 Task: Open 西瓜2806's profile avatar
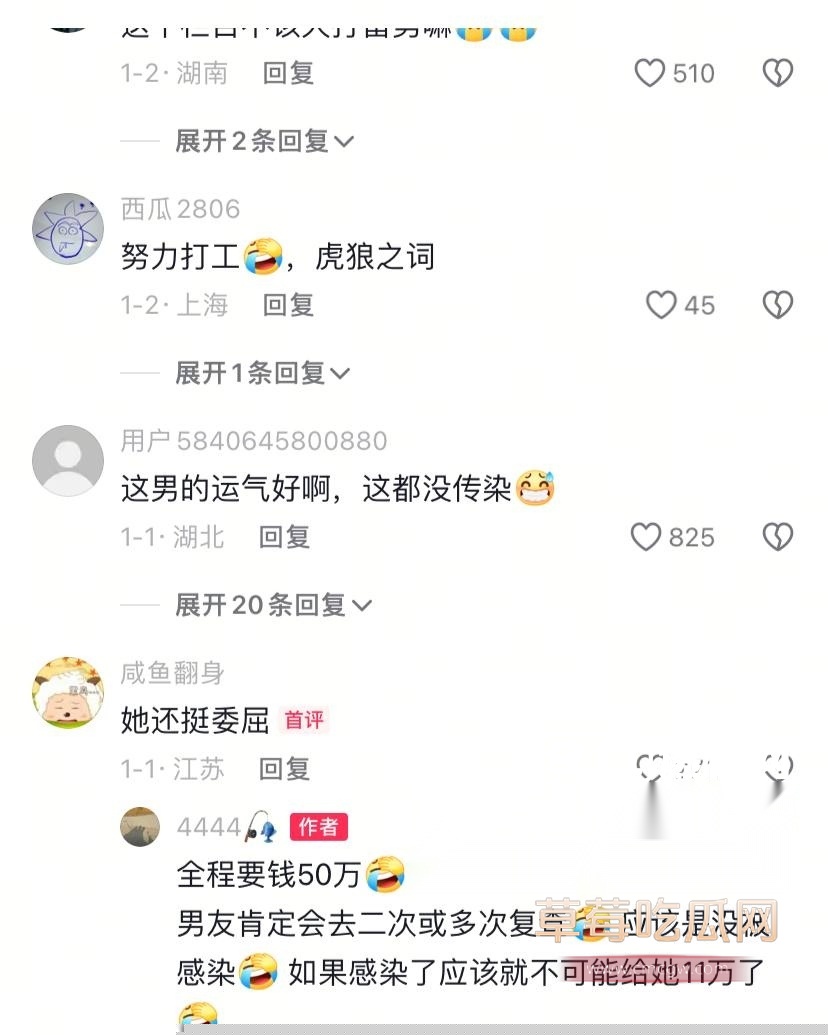coord(68,229)
